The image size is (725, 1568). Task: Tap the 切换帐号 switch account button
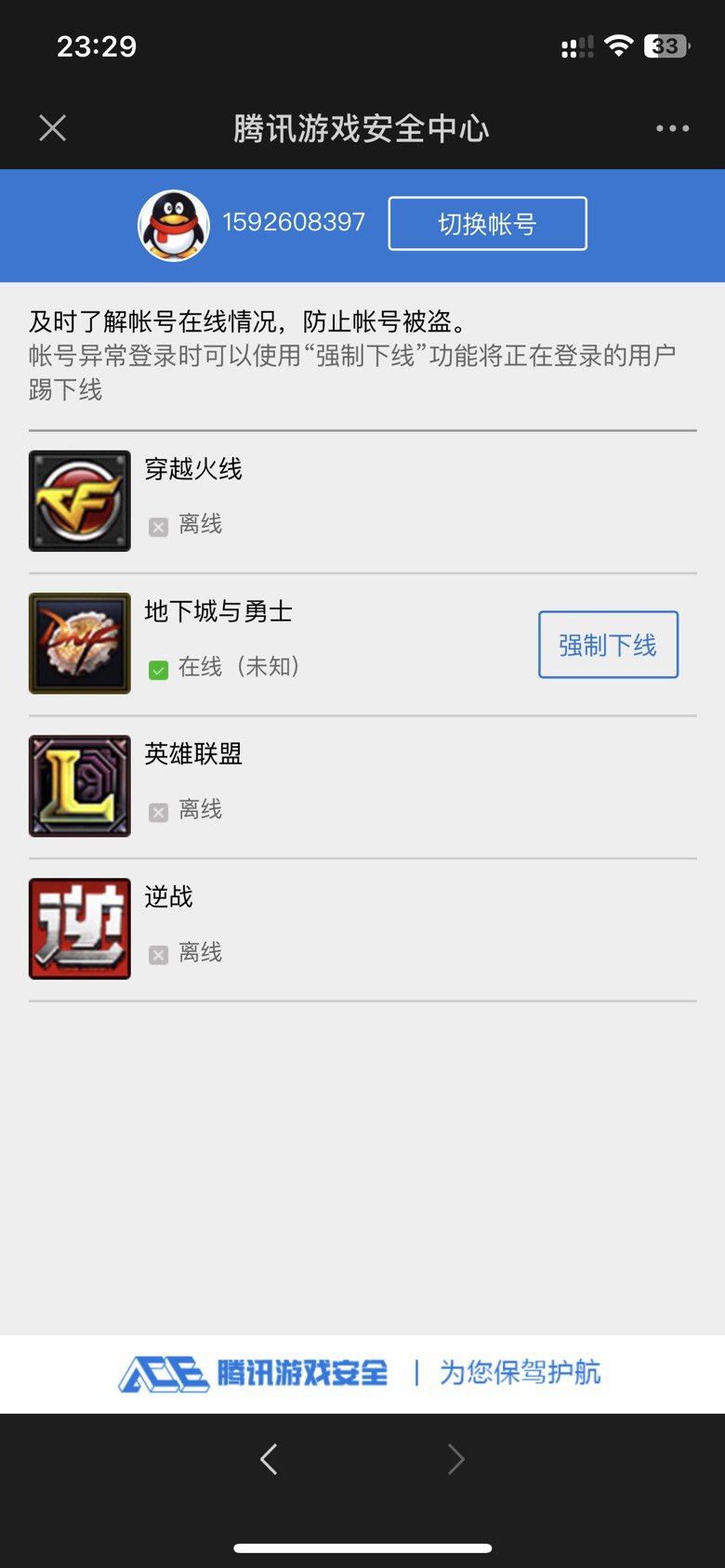pyautogui.click(x=487, y=224)
